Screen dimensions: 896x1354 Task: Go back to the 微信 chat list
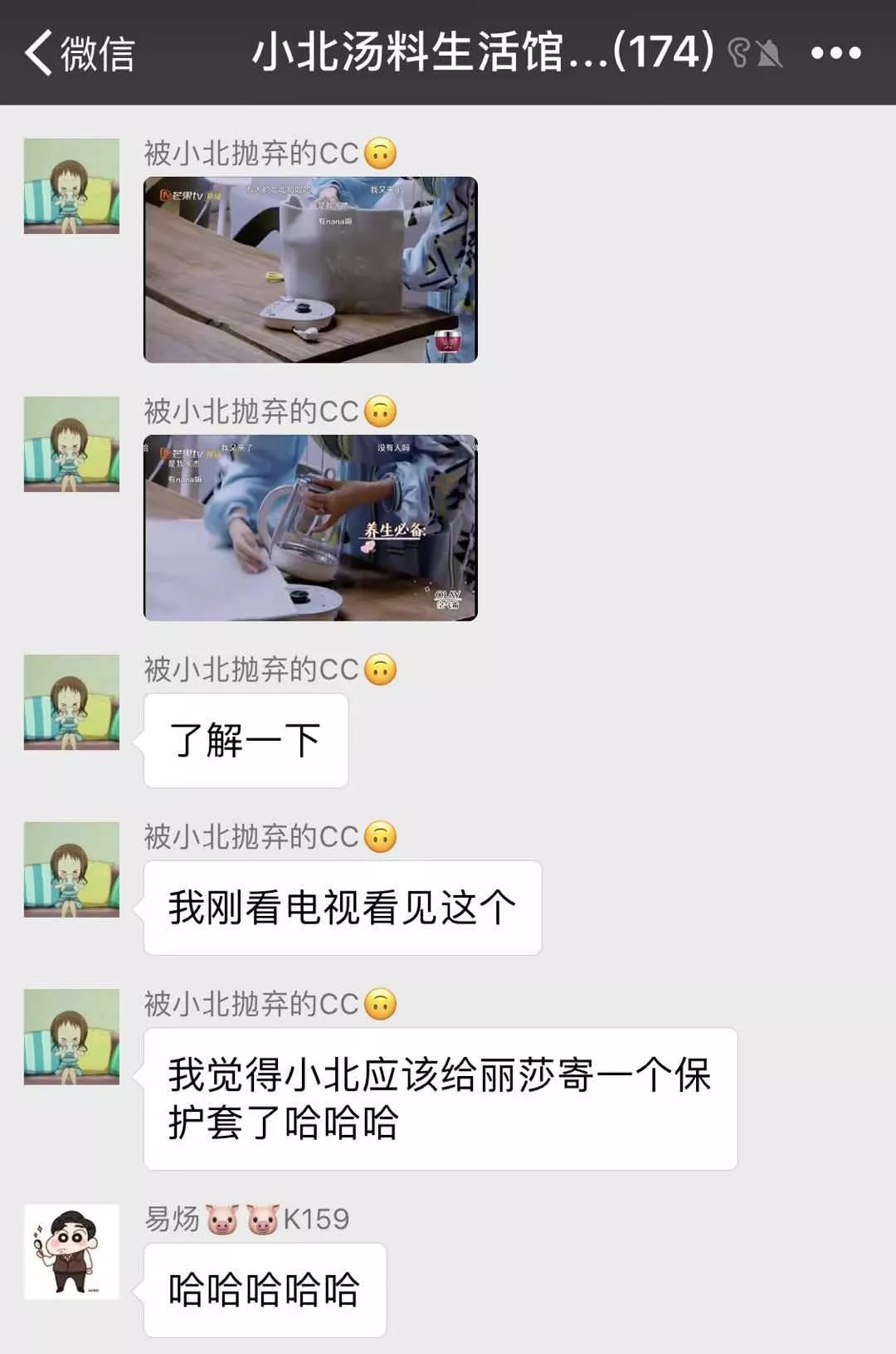click(79, 53)
